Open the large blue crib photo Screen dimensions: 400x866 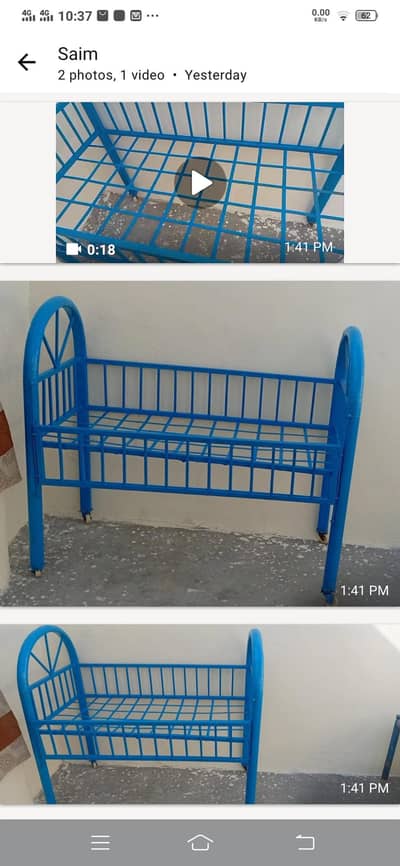[200, 443]
